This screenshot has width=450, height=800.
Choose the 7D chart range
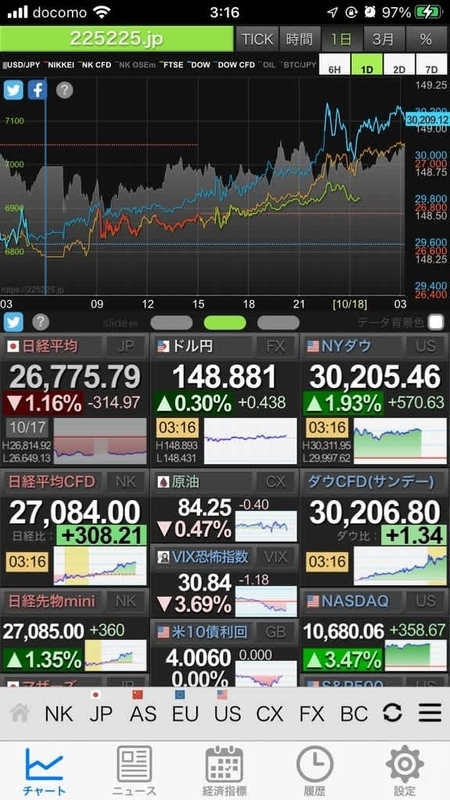coord(431,65)
